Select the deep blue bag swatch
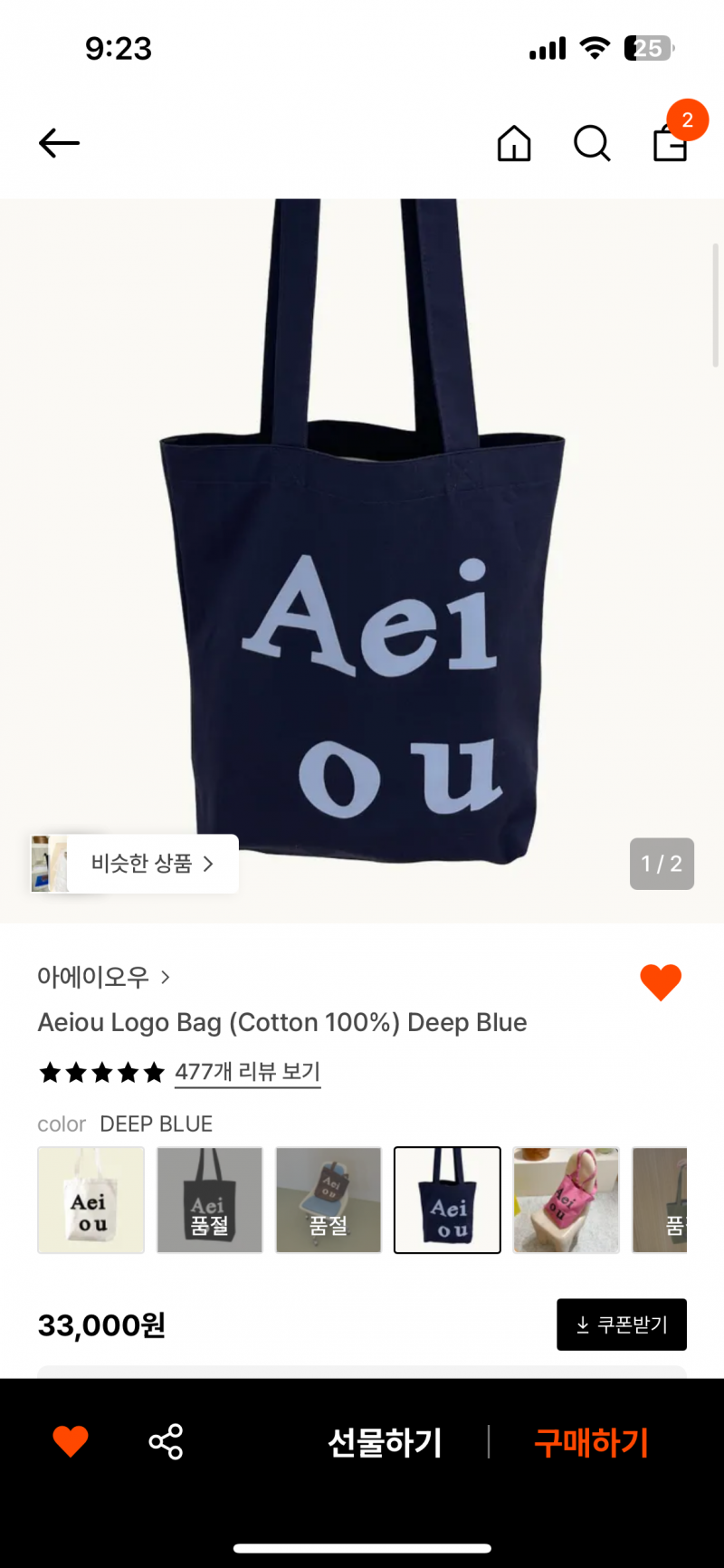Screen dimensions: 724x1568 coord(447,1200)
